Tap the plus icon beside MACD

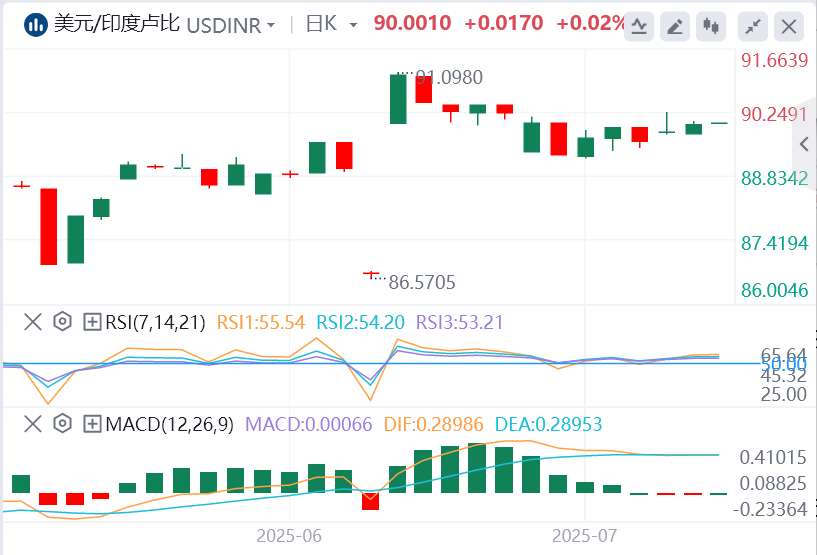[x=92, y=424]
